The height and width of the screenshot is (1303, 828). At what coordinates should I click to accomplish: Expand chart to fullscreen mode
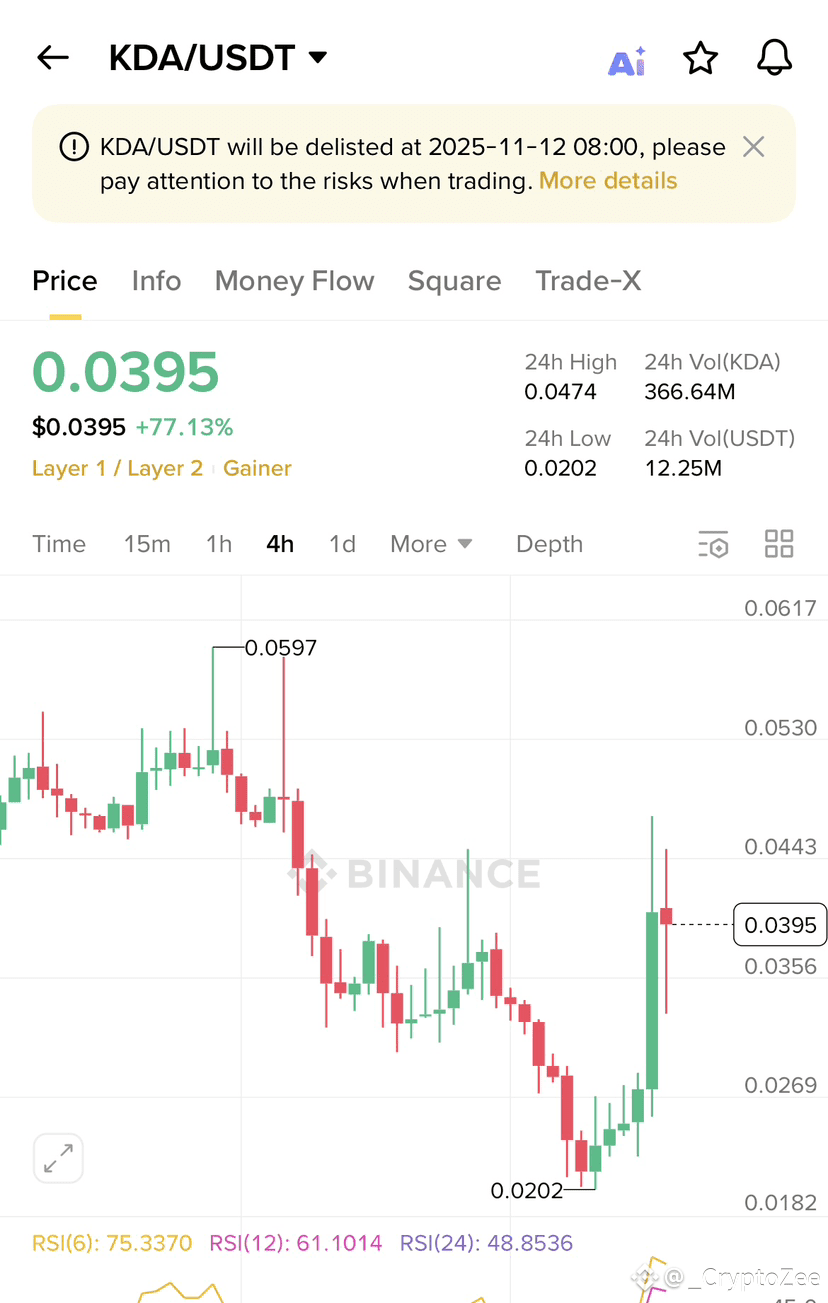[x=58, y=1157]
